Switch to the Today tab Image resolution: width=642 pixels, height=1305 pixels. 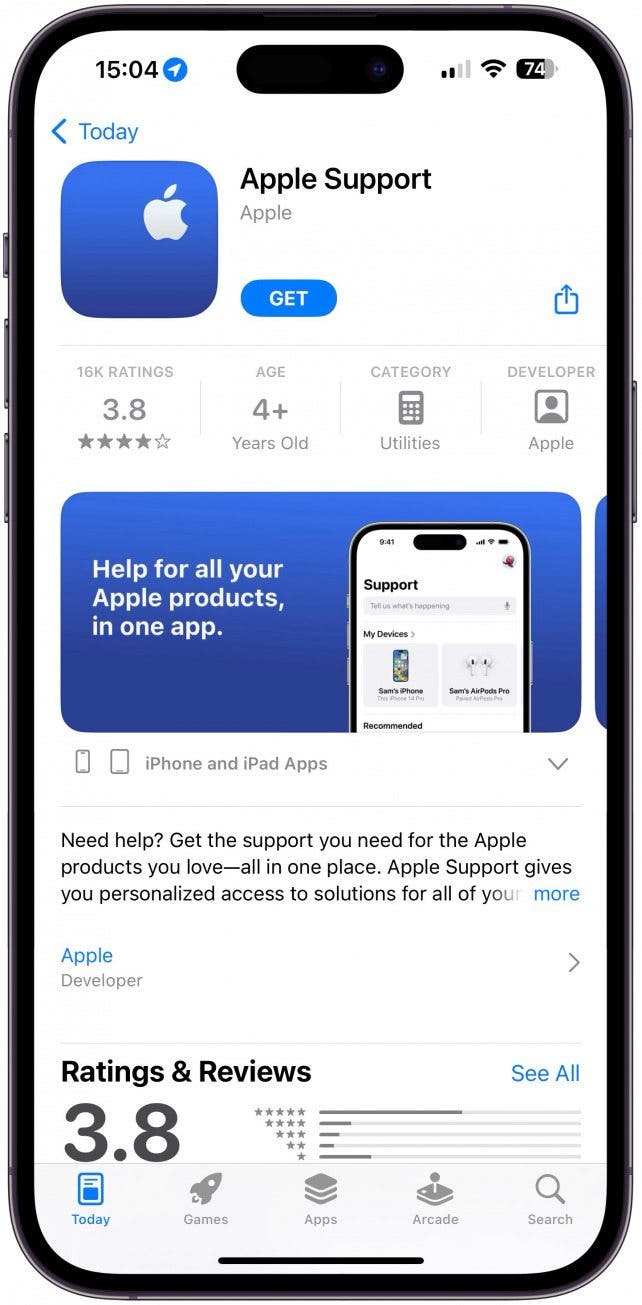91,1199
